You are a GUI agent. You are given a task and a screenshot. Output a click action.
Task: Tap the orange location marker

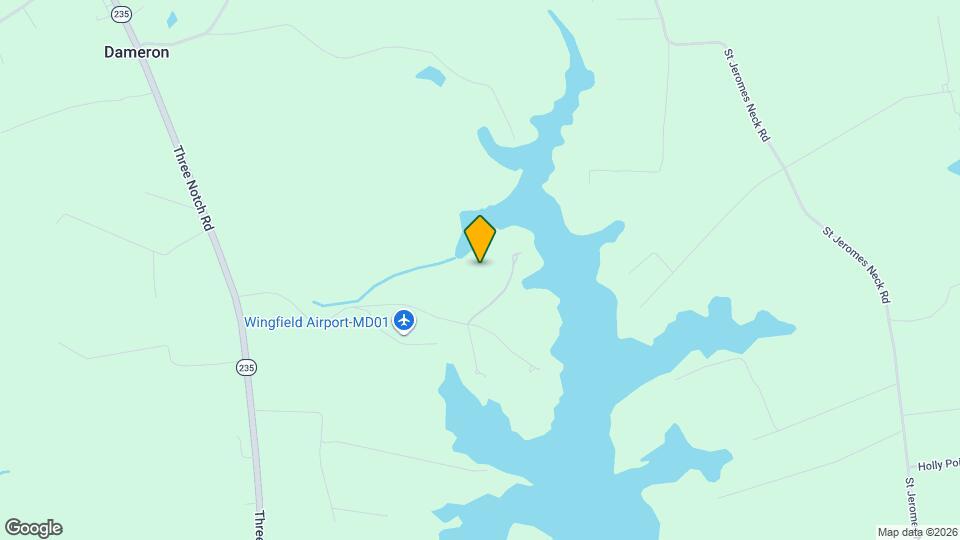(480, 238)
